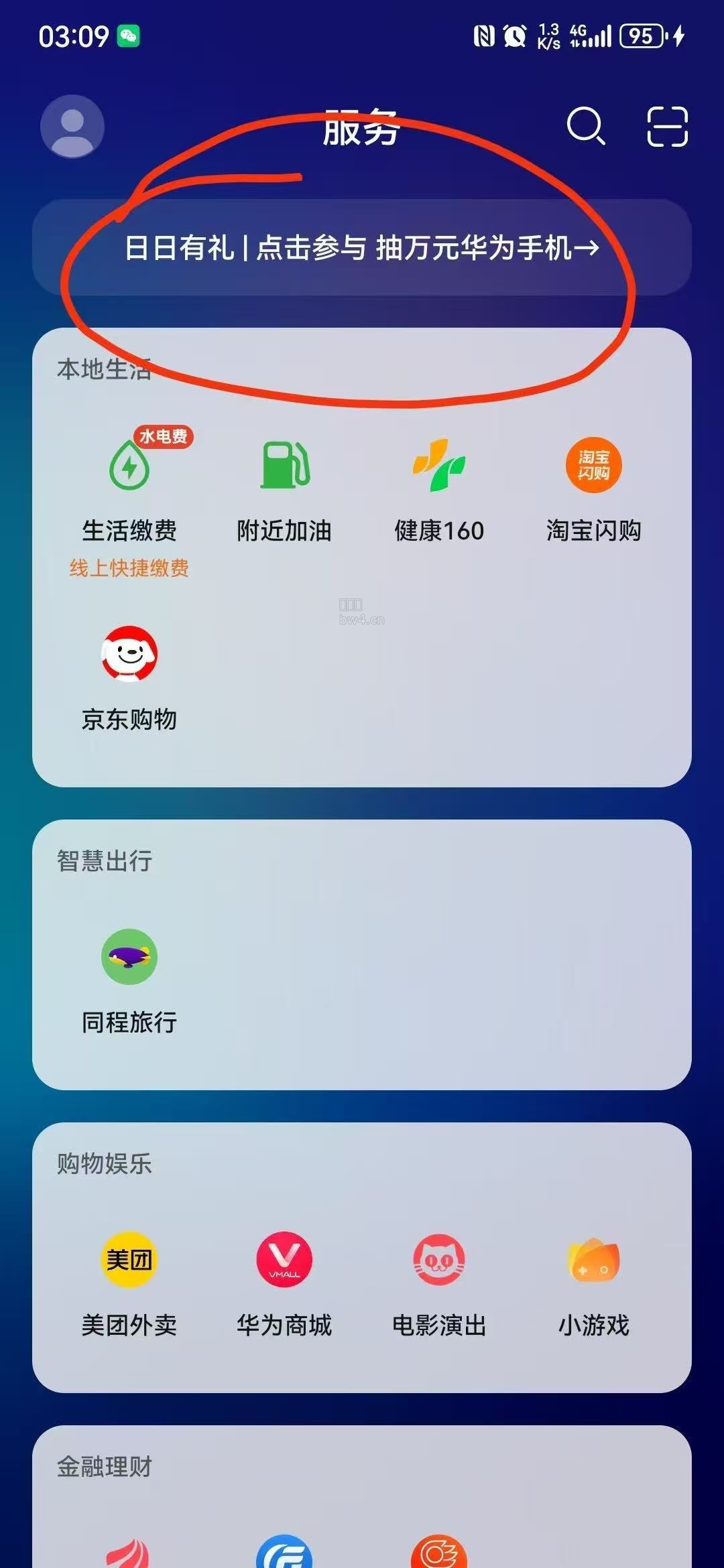The width and height of the screenshot is (724, 1568).
Task: Open the scan code icon
Action: tap(667, 126)
